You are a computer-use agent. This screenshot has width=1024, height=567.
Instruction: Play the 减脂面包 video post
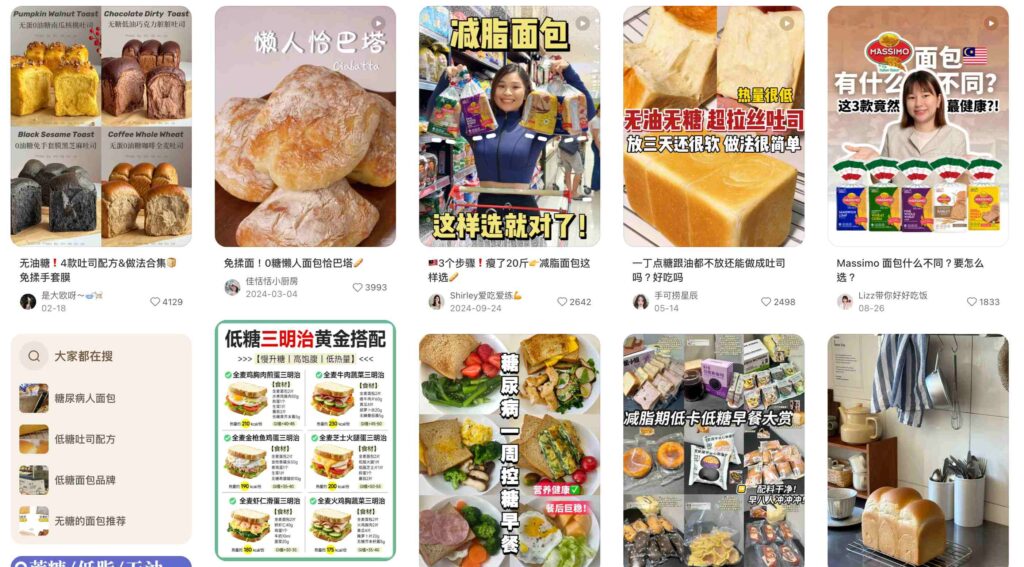click(509, 126)
